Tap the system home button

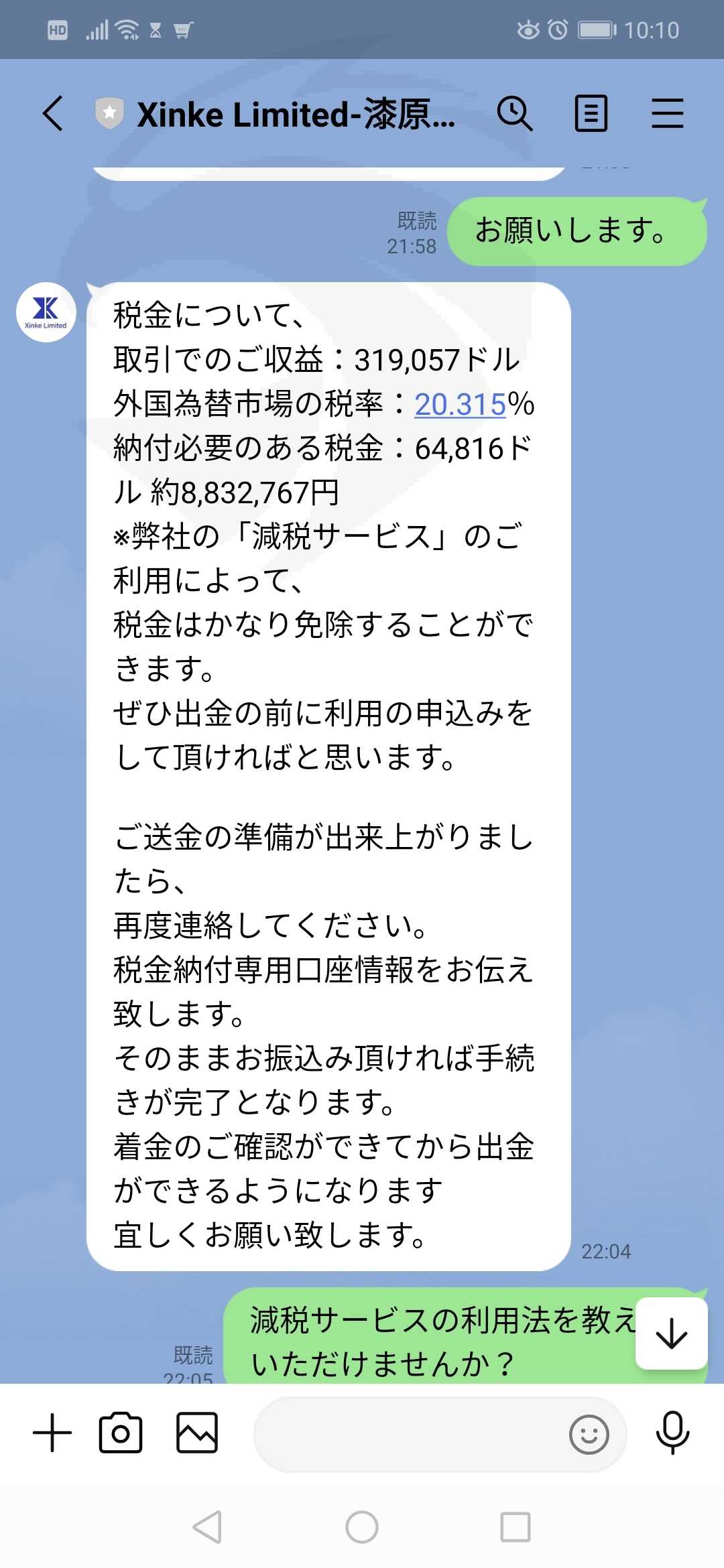pos(362,1527)
